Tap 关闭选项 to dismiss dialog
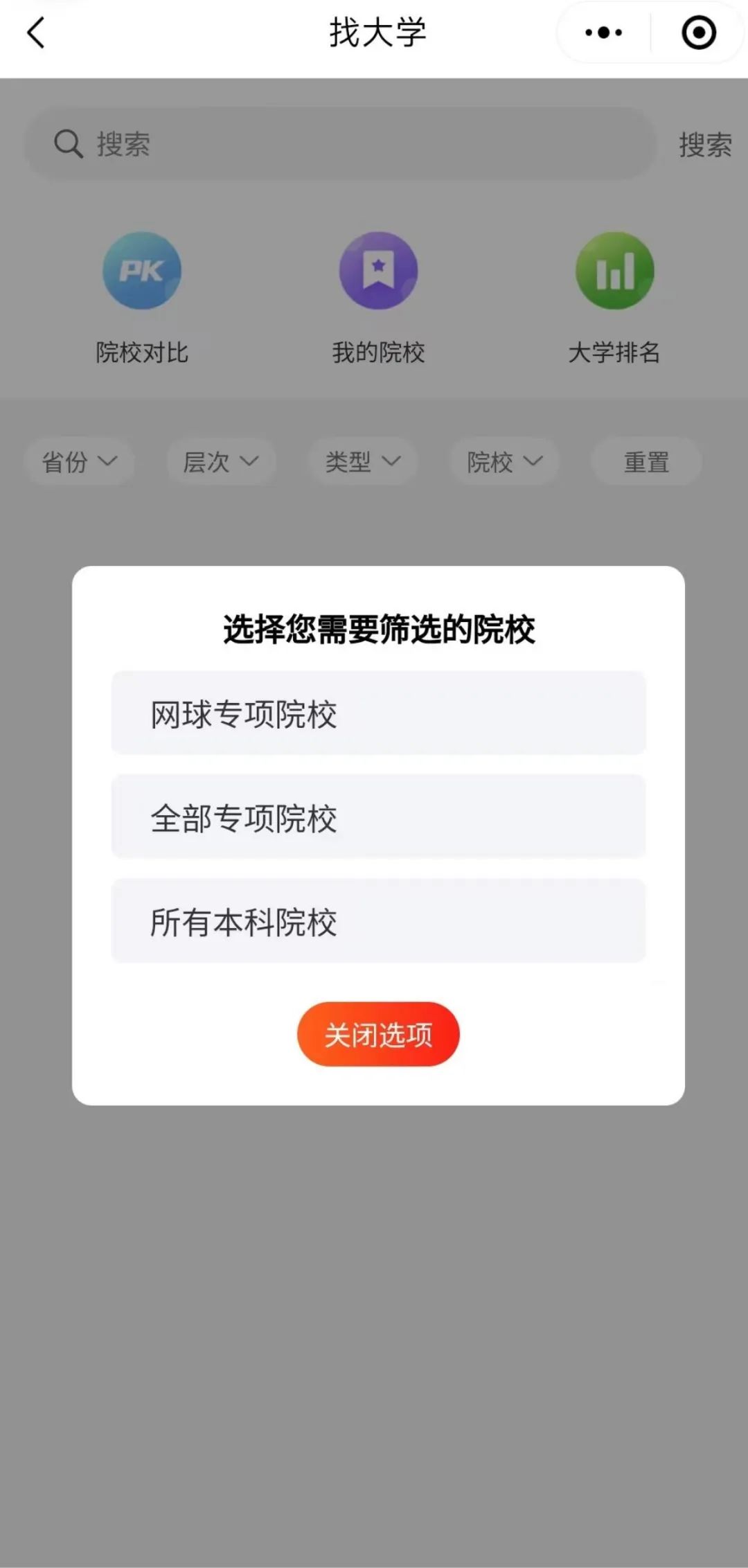Screen dimensions: 748x1568 378,1034
